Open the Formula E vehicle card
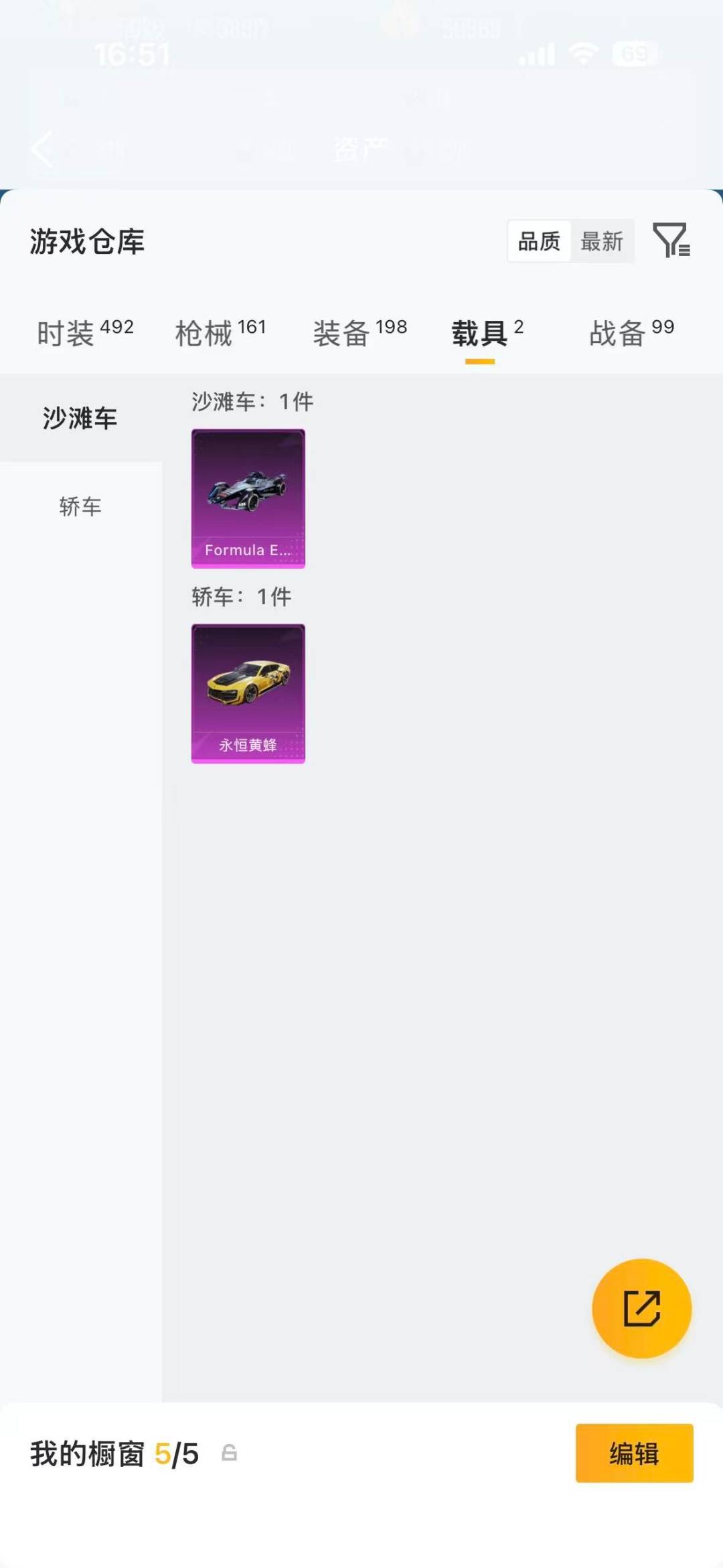 coord(248,498)
